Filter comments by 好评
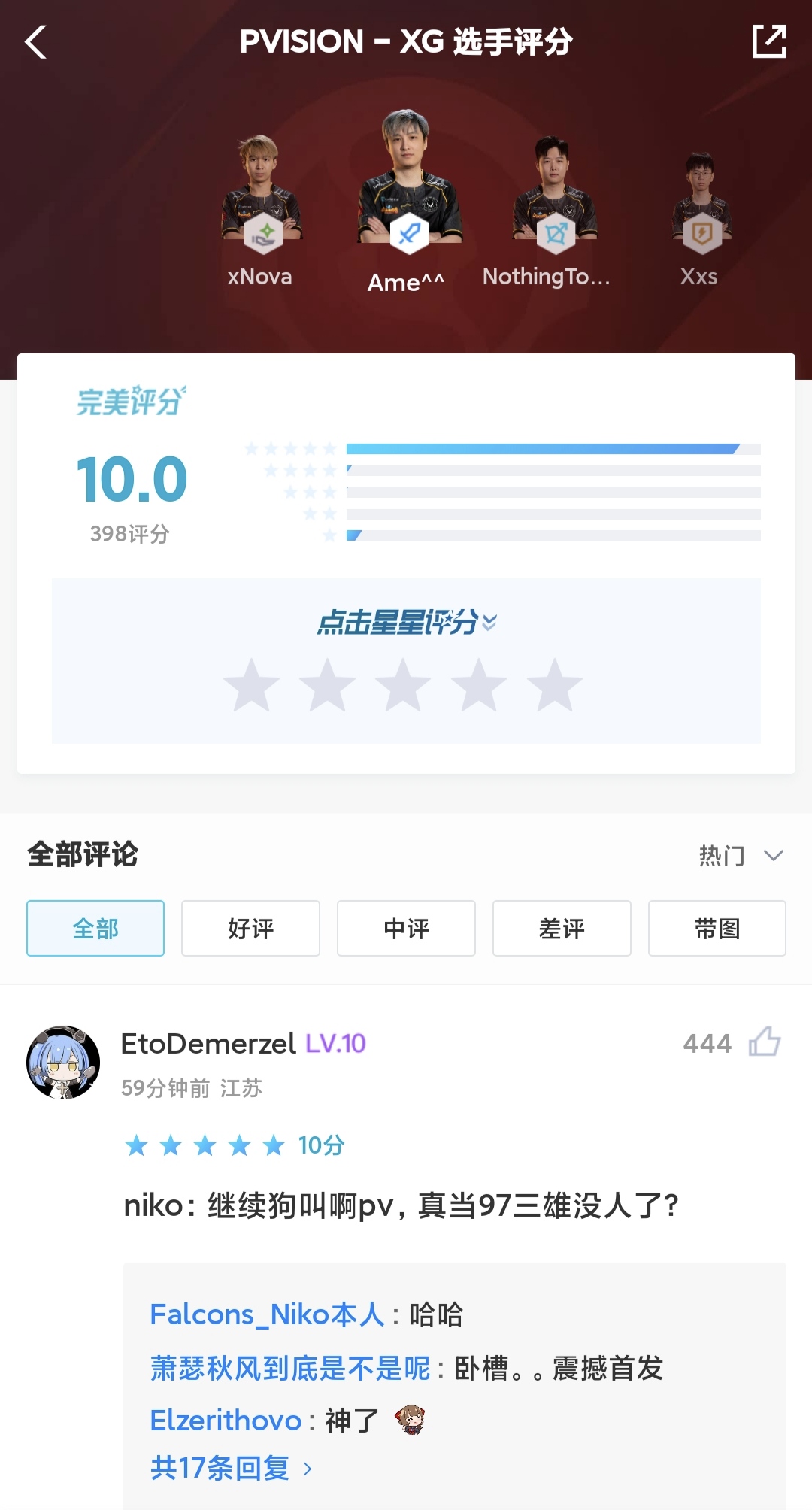Viewport: 812px width, 1510px height. (x=250, y=929)
